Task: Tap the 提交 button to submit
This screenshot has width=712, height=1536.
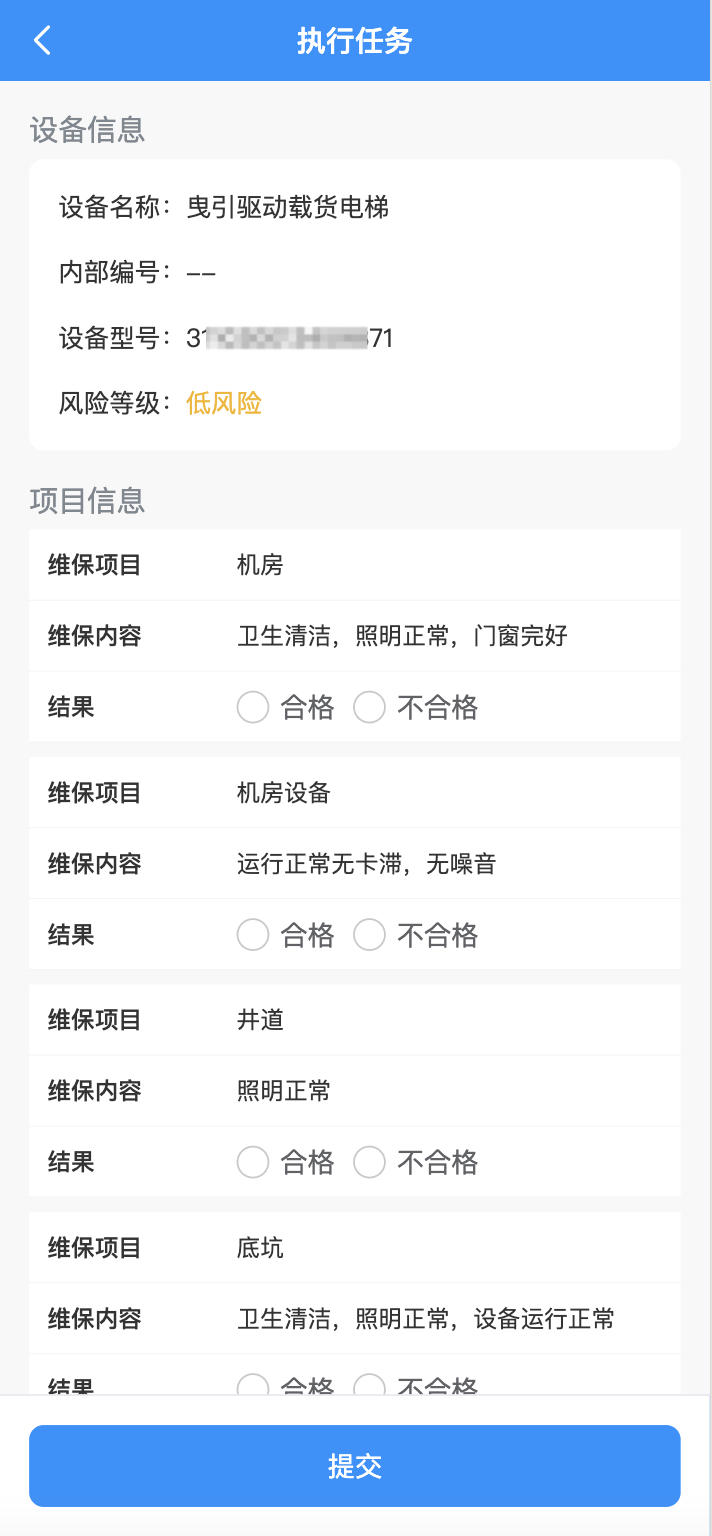Action: pos(355,1466)
